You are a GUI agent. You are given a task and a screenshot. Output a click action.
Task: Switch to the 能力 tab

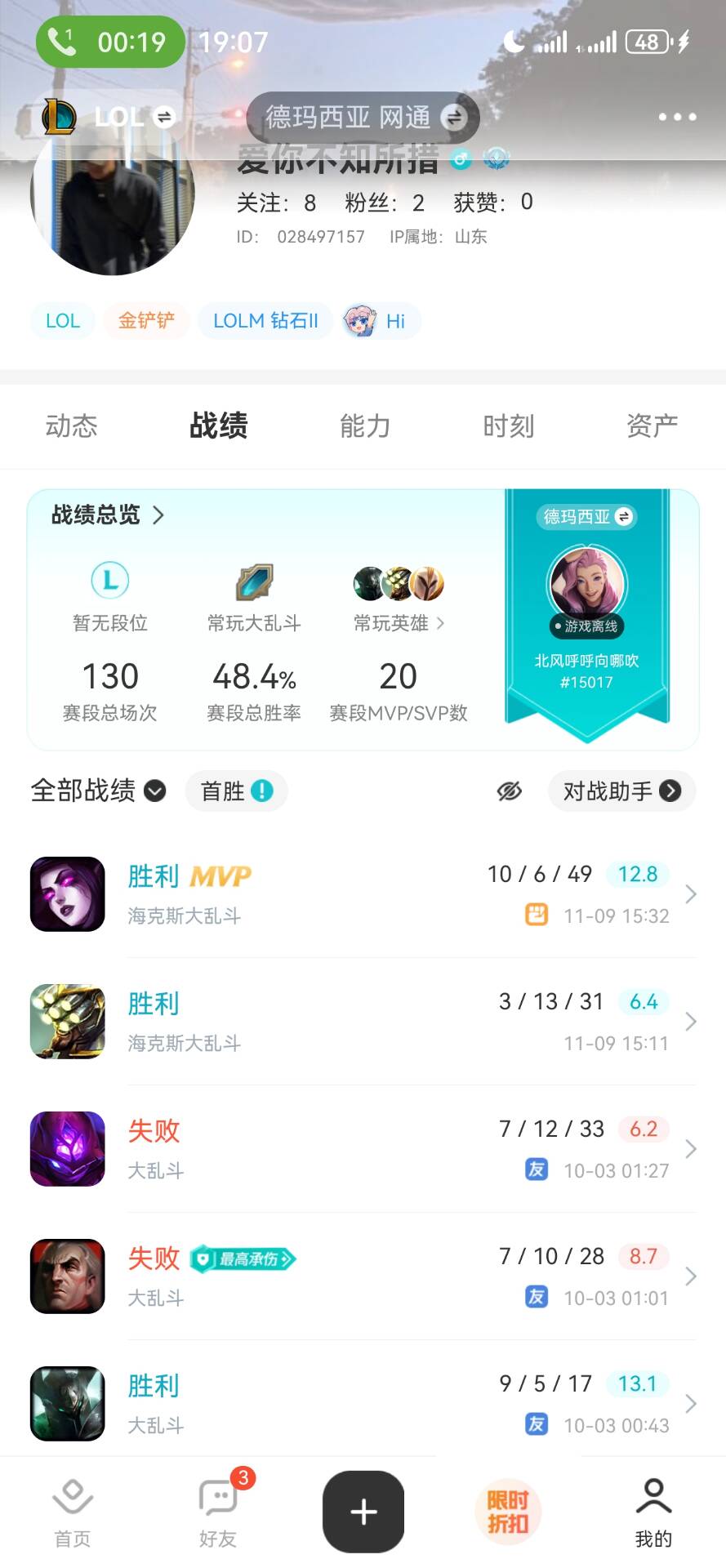coord(364,425)
